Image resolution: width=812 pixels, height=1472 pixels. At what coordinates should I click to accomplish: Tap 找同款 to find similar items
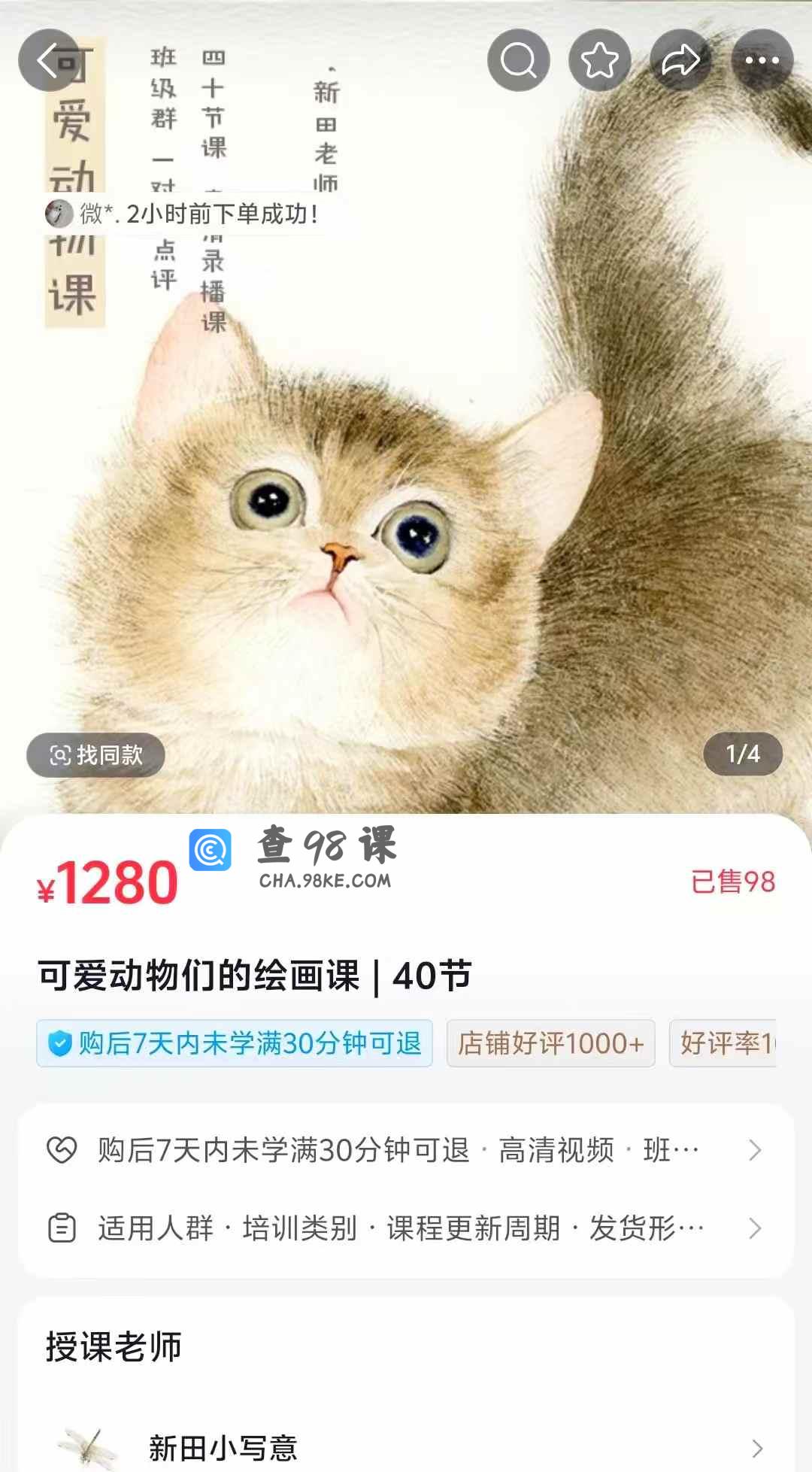(95, 754)
